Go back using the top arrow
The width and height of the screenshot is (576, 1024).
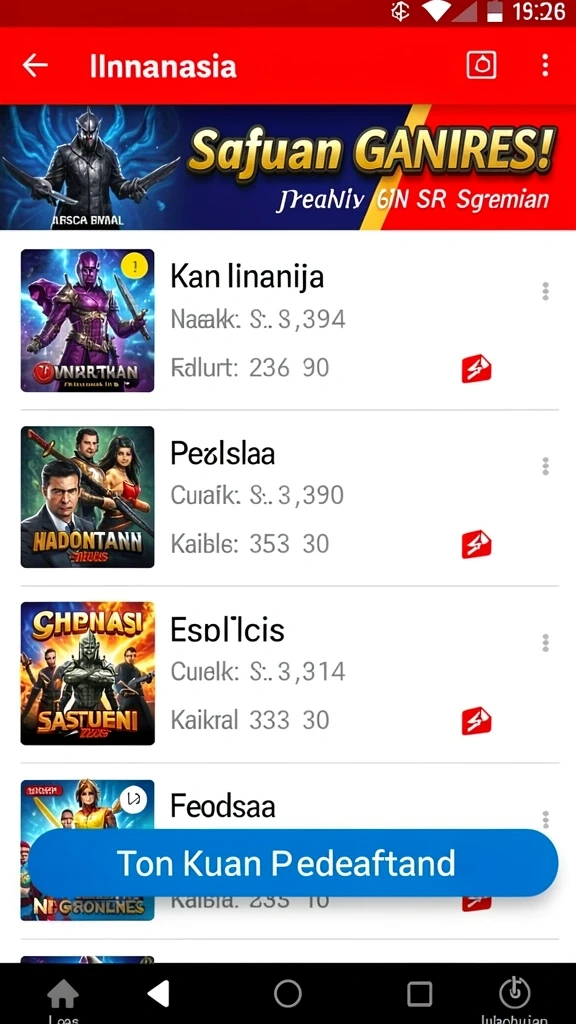[35, 65]
